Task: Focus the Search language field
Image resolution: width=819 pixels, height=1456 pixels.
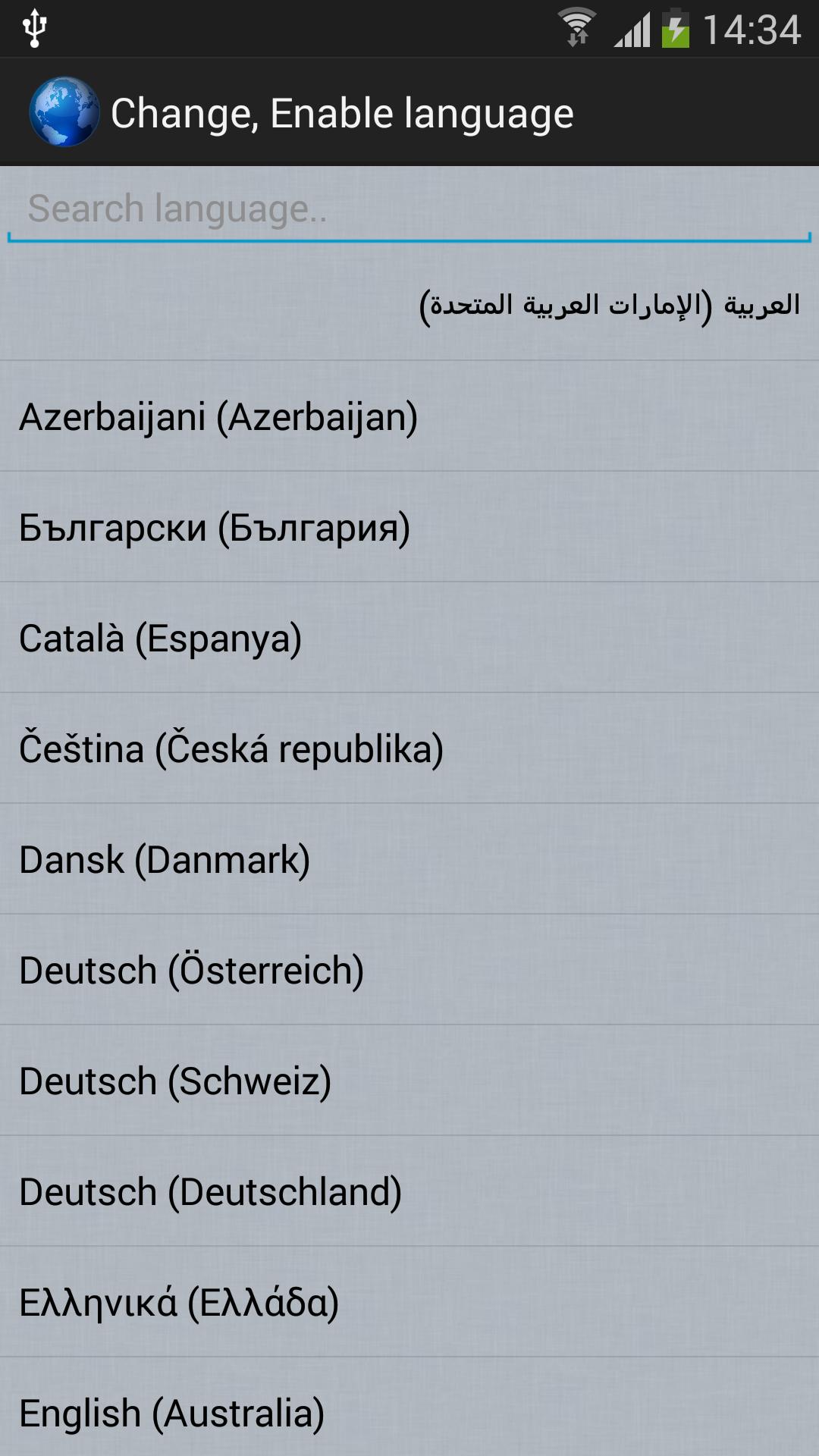Action: pos(409,209)
